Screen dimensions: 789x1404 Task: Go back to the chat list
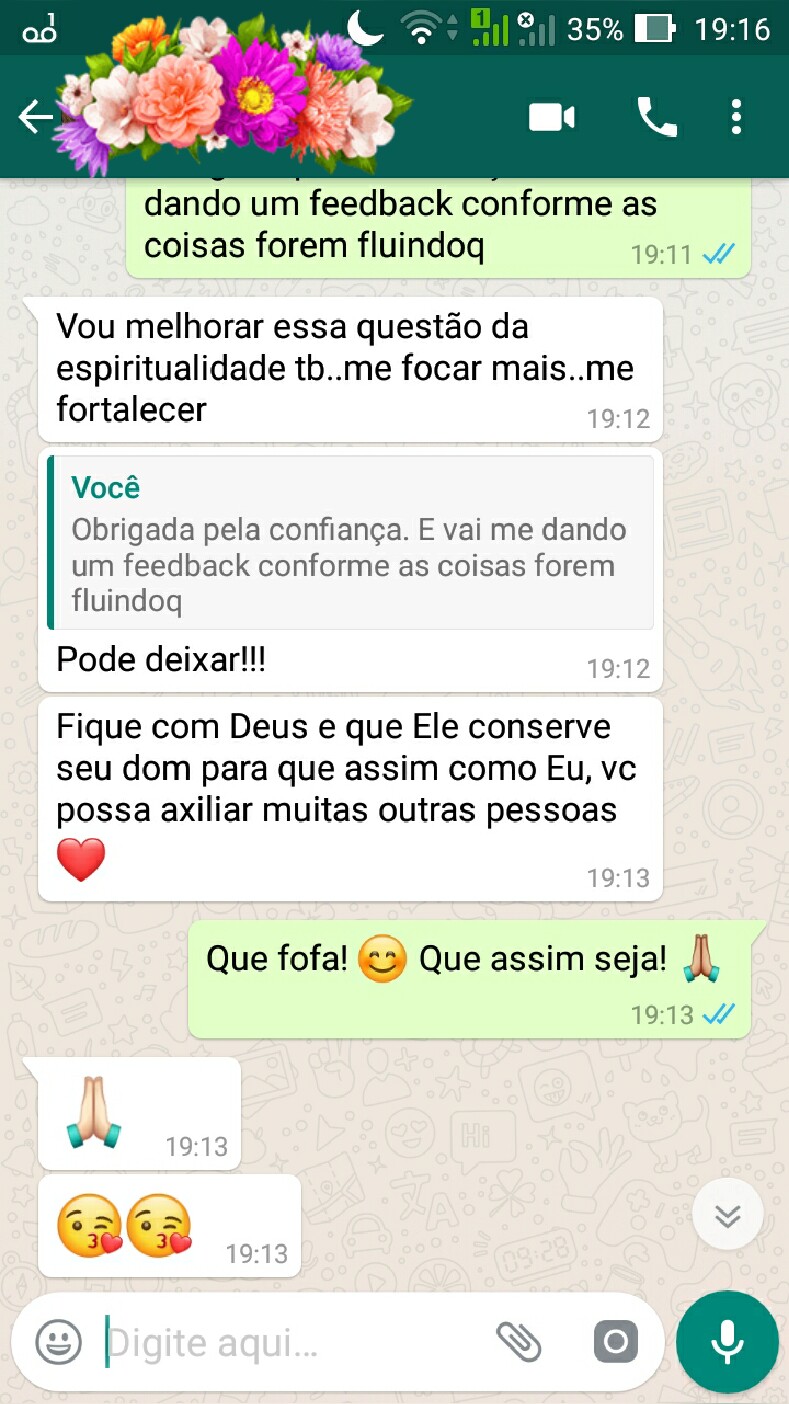click(x=35, y=118)
